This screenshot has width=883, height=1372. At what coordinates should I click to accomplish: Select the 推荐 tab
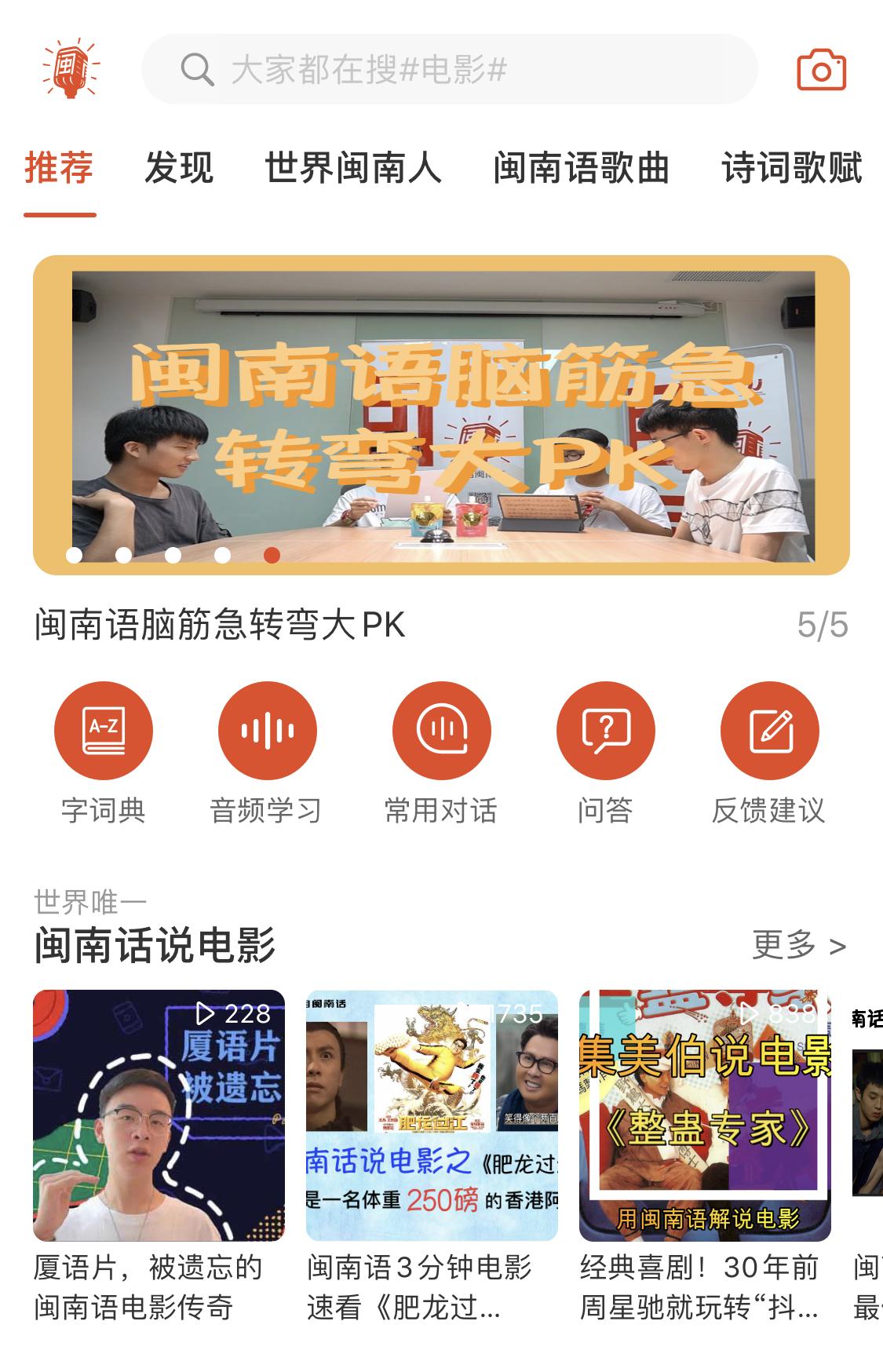59,168
